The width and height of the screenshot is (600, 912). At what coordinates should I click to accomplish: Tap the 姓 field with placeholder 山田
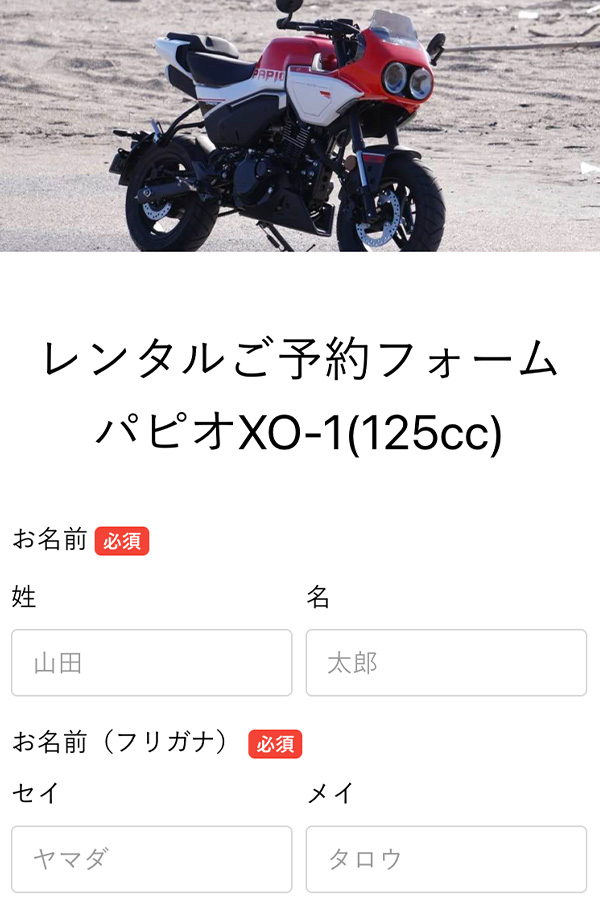[151, 662]
